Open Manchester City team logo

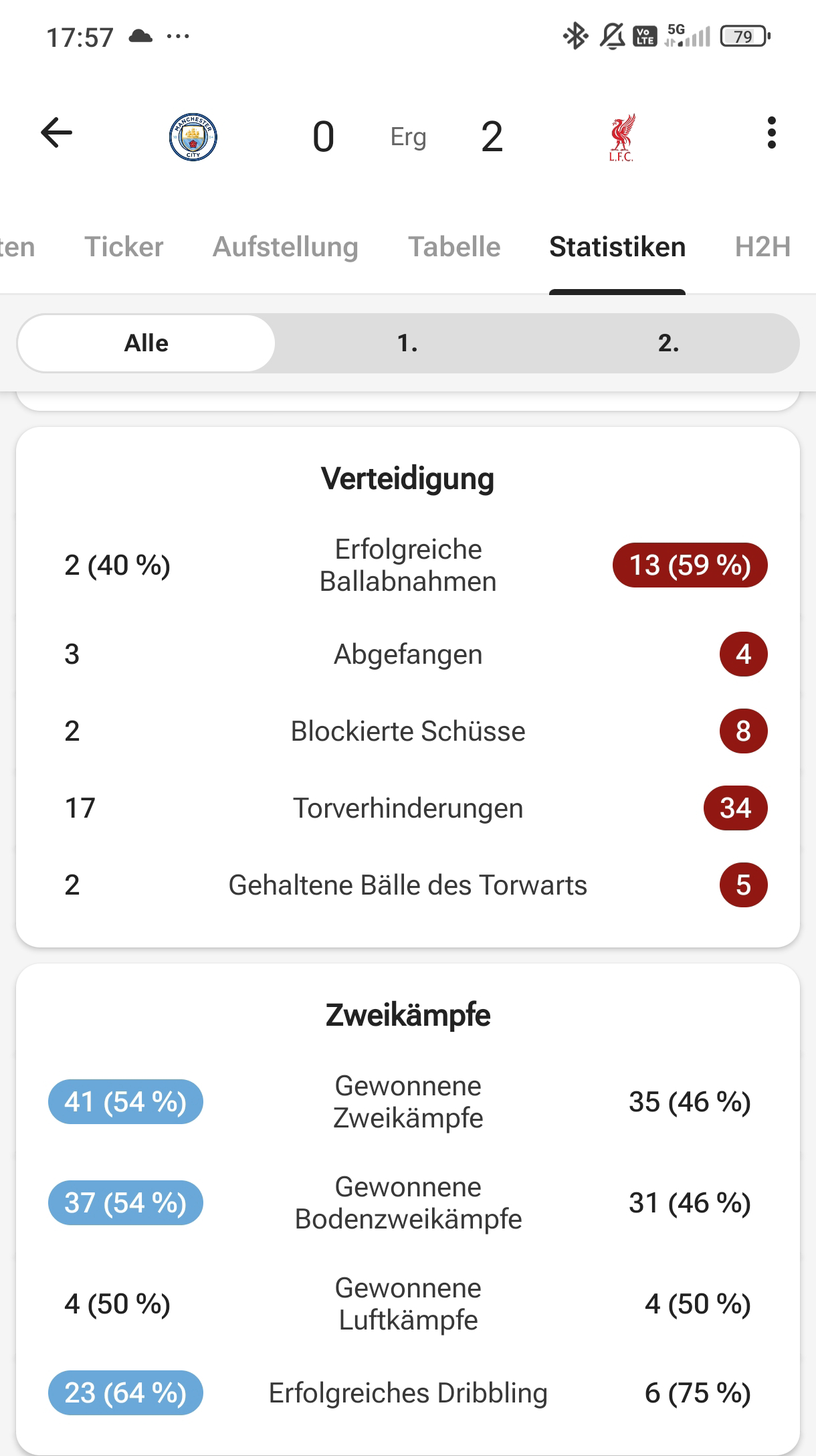(x=193, y=136)
